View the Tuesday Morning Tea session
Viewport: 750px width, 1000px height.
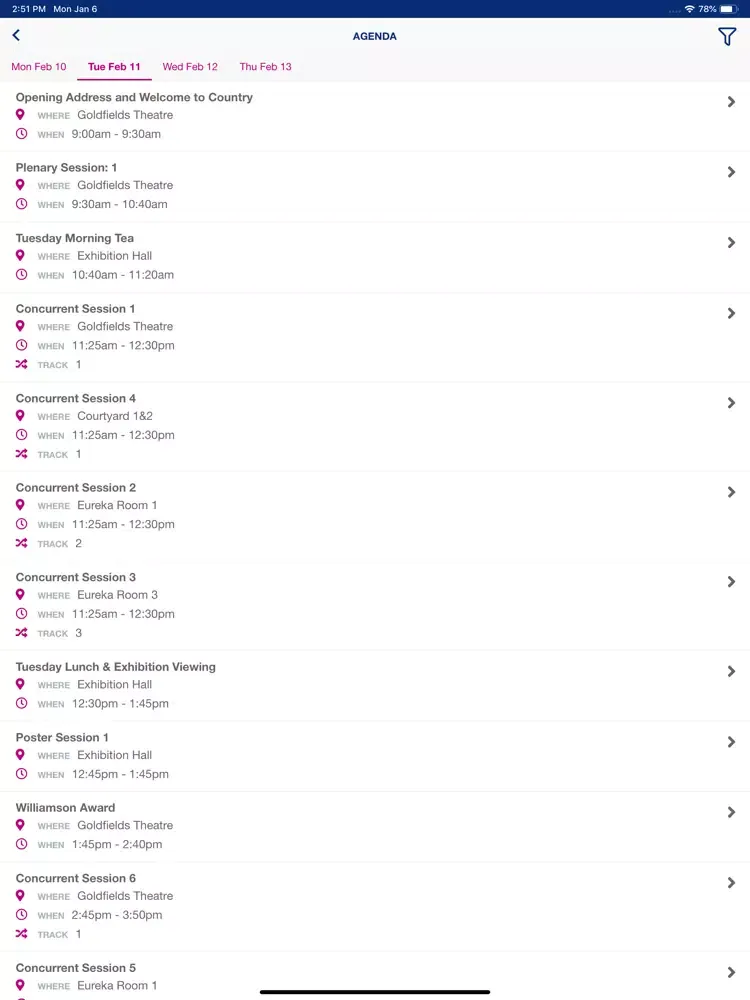375,257
